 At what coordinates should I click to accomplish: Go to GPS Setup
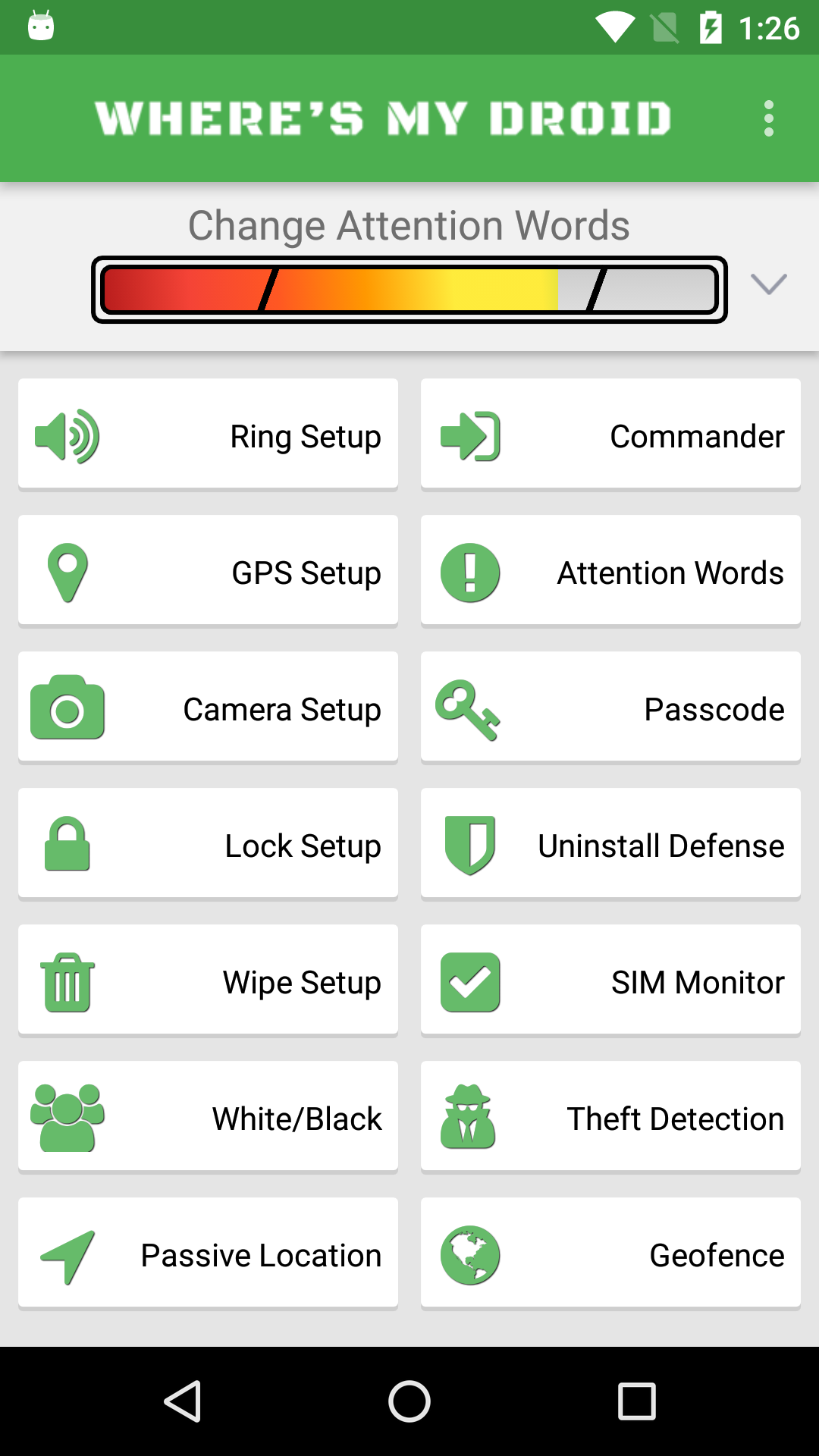click(208, 570)
